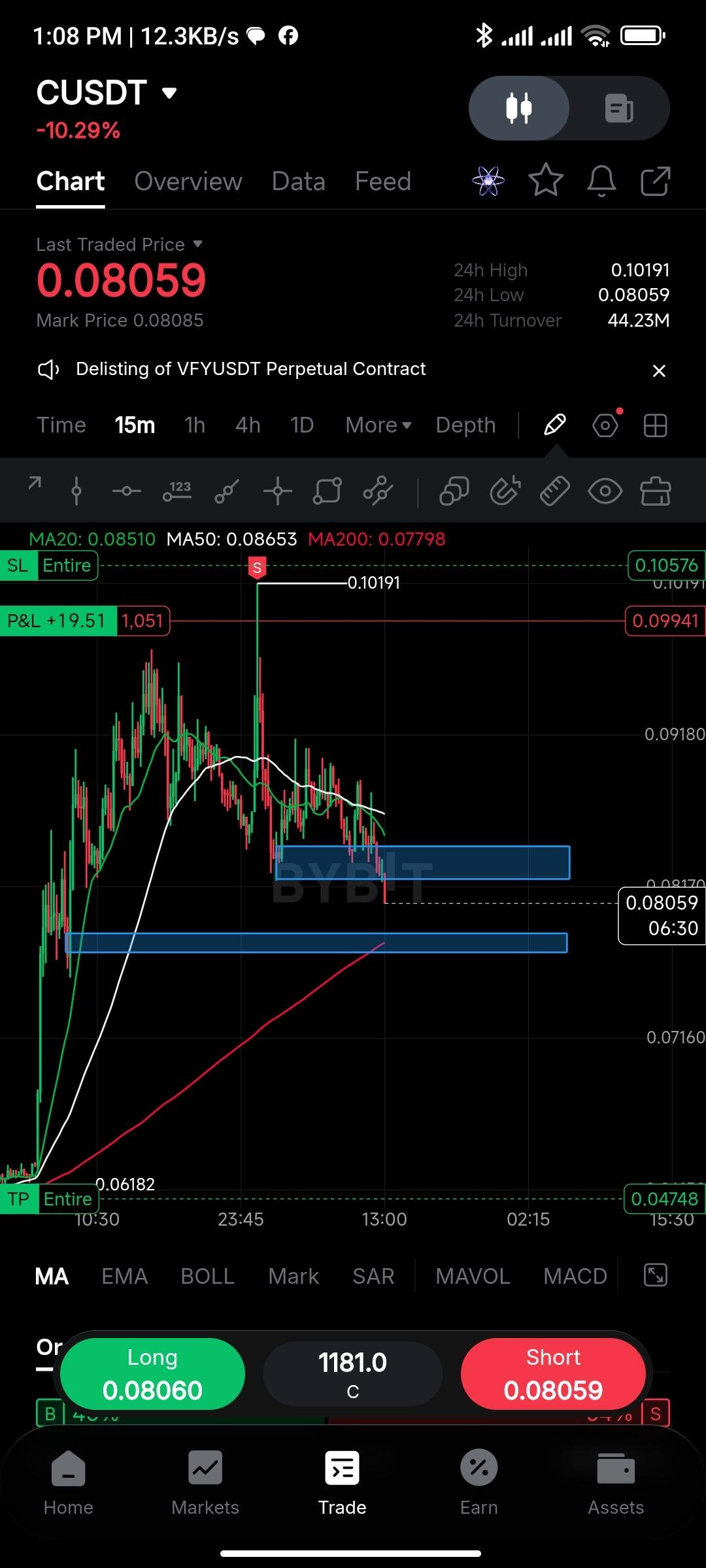
Task: Add CUSDT to favorites with the star
Action: tap(545, 181)
